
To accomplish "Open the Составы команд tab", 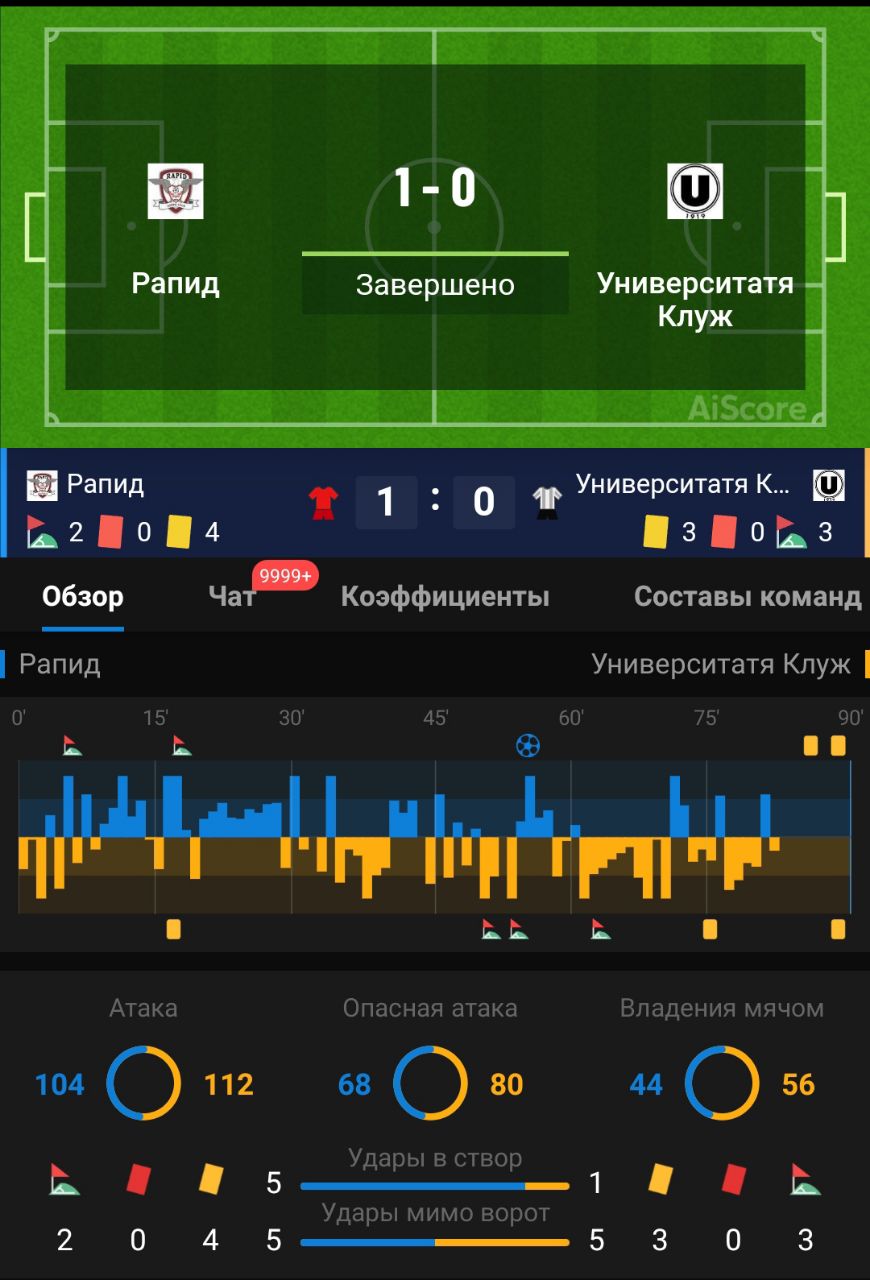I will coord(747,597).
